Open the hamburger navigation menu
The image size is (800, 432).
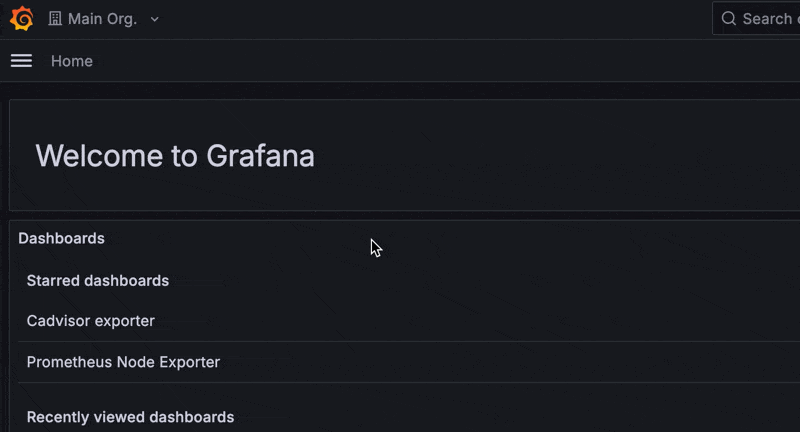point(21,61)
